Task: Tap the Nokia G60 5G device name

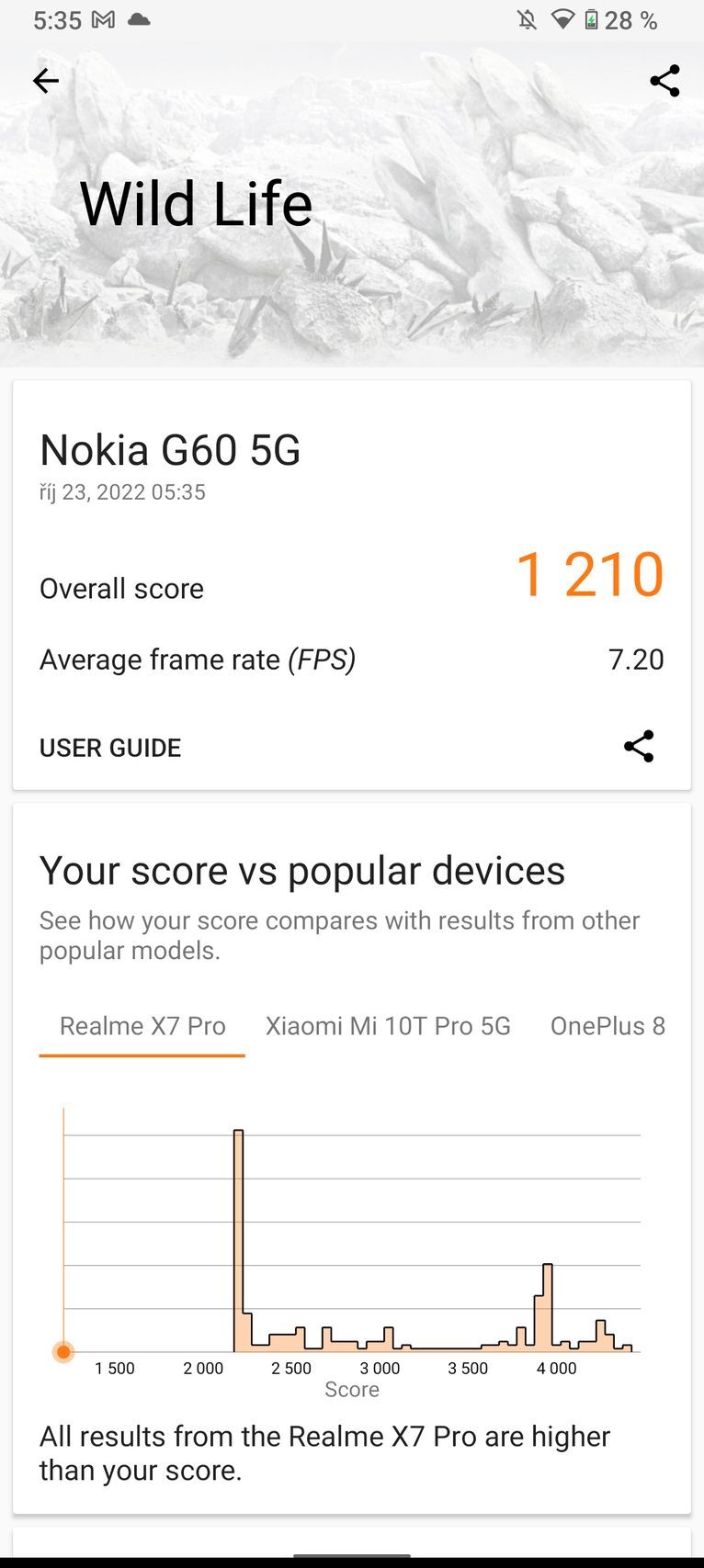Action: [170, 450]
